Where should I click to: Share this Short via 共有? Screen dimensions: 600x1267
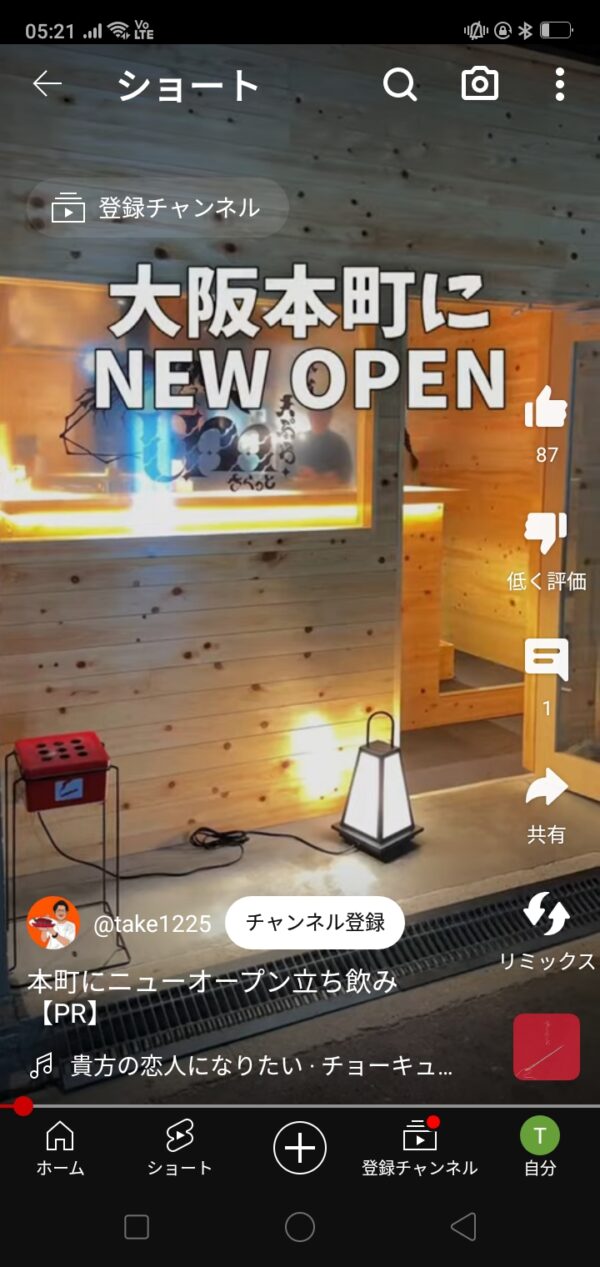tap(546, 789)
